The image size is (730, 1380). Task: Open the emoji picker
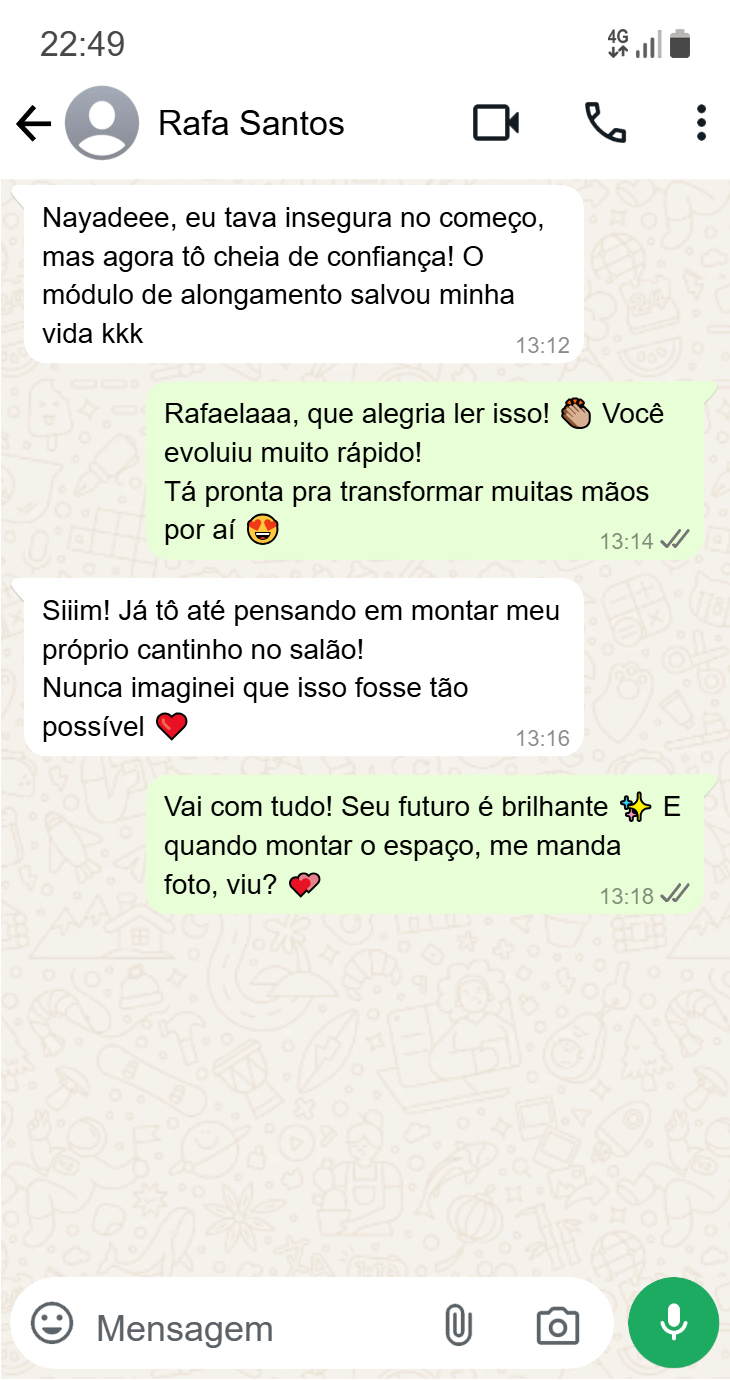(x=52, y=1325)
